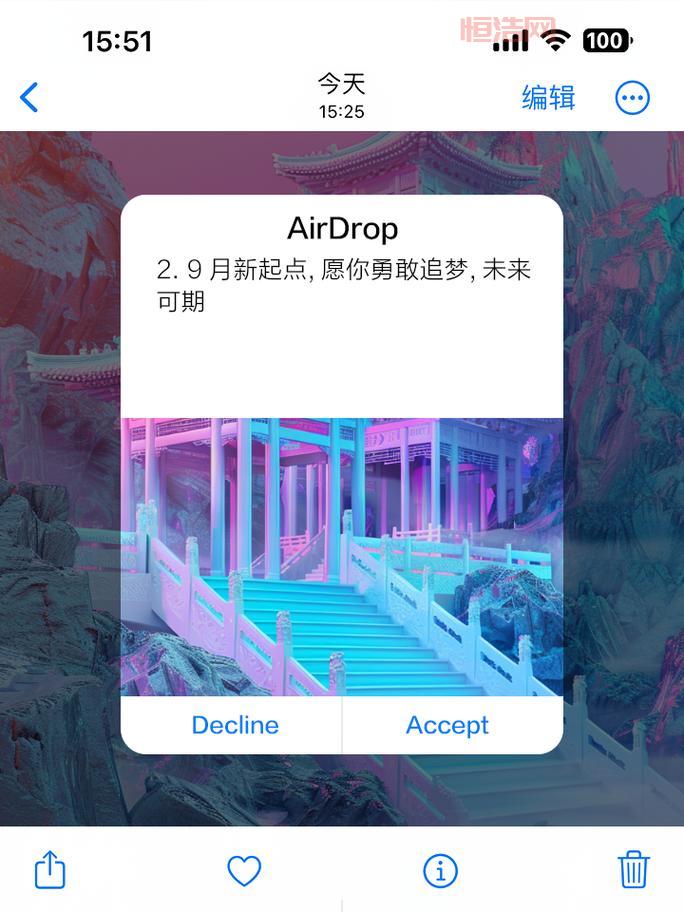Show photo info details
Viewport: 684px width, 912px height.
tap(439, 870)
